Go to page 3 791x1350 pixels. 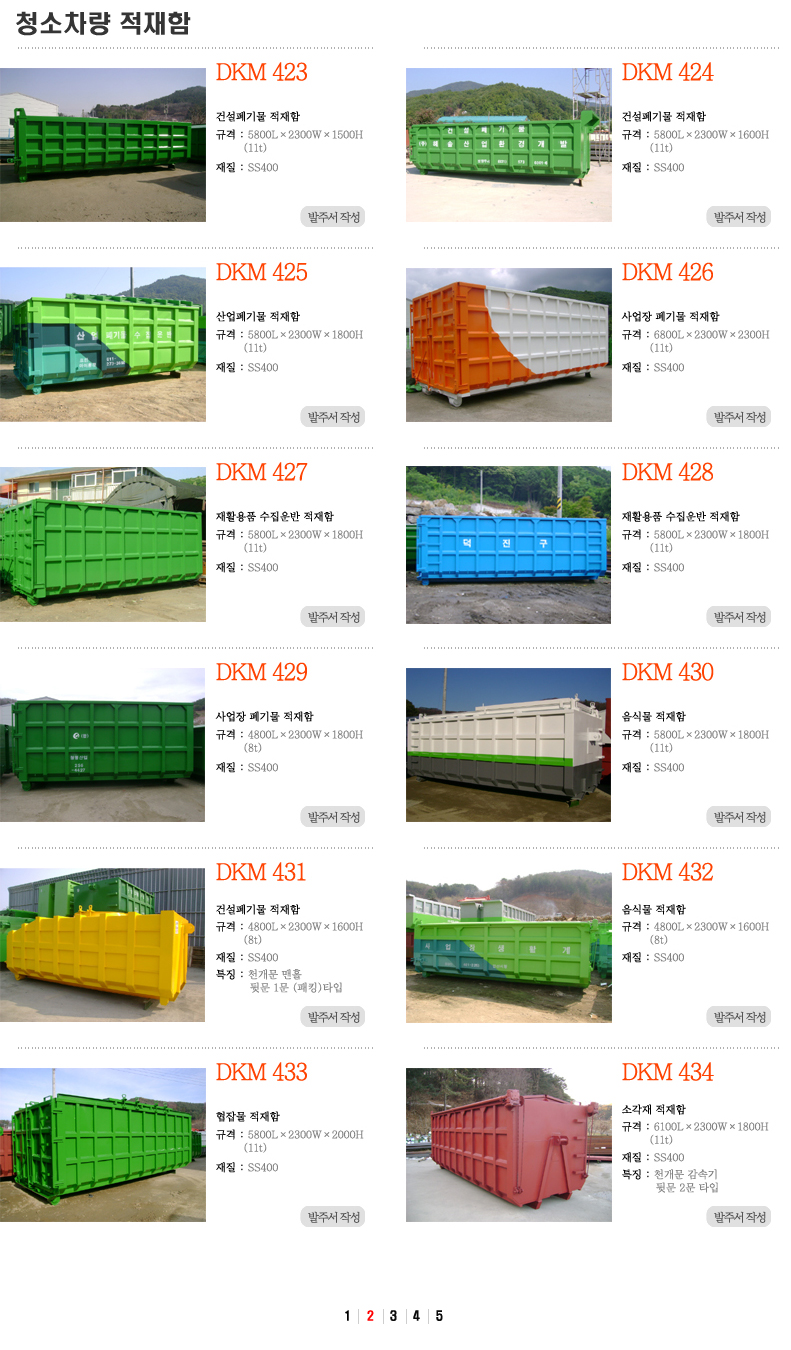tap(393, 1316)
